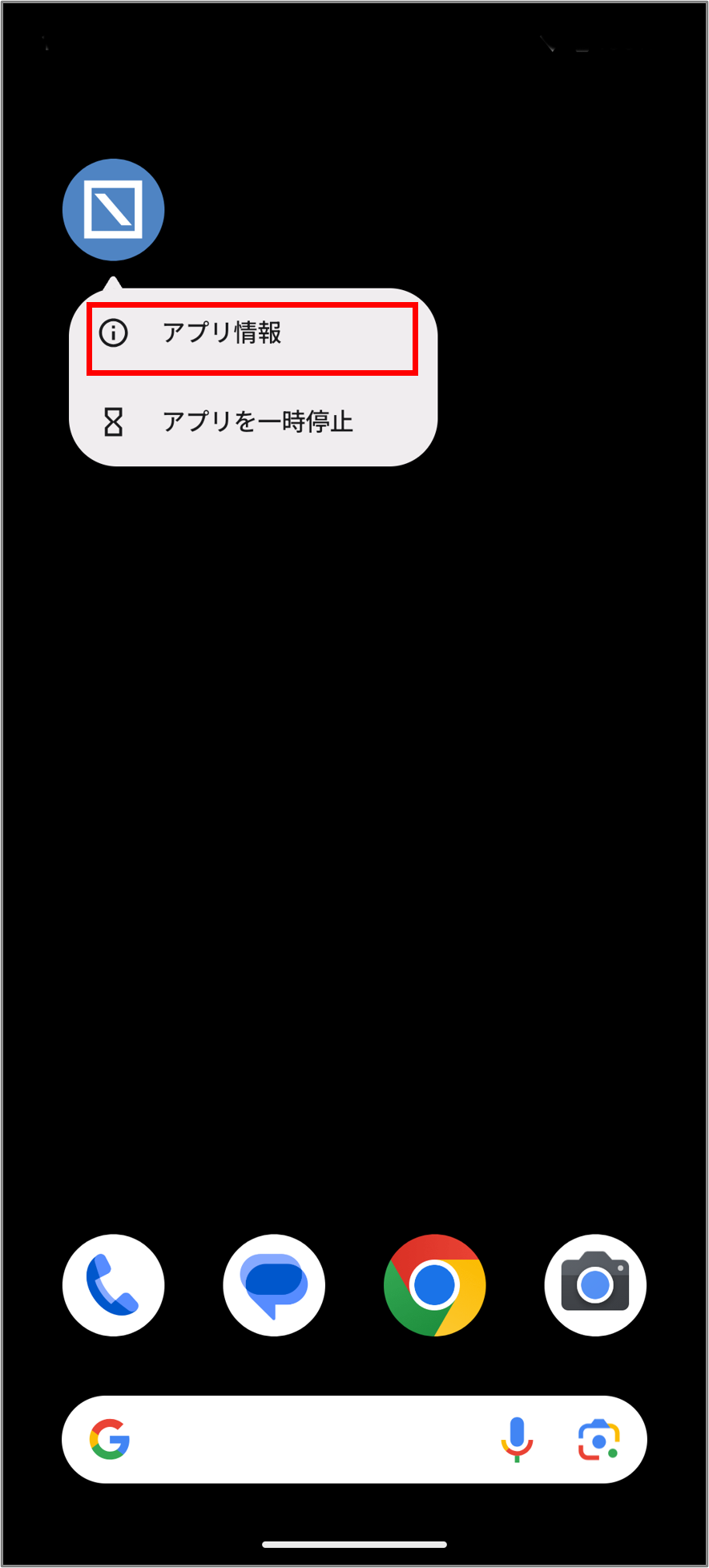The width and height of the screenshot is (709, 1568).
Task: Open Google Lens from the search bar
Action: point(598,1440)
